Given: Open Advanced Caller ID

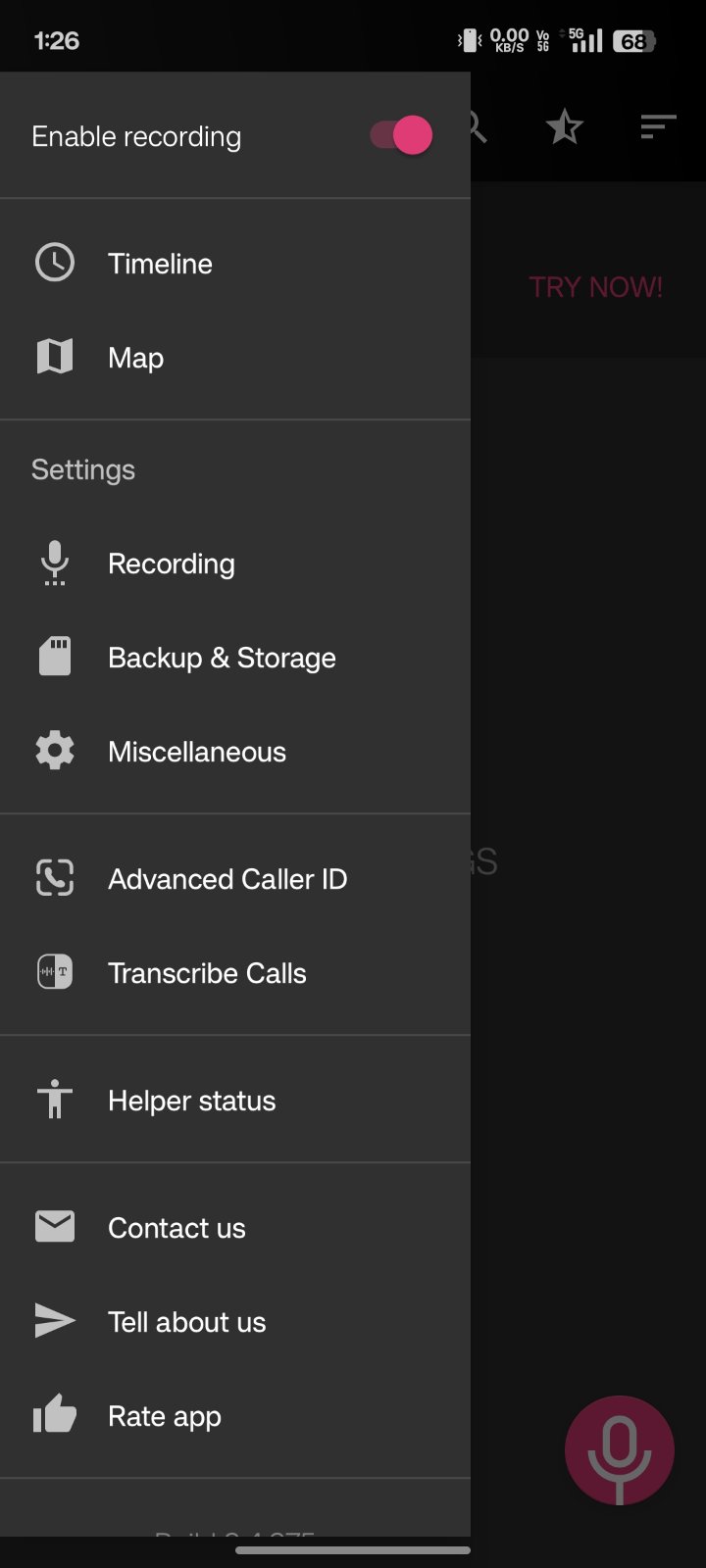Looking at the screenshot, I should point(235,879).
